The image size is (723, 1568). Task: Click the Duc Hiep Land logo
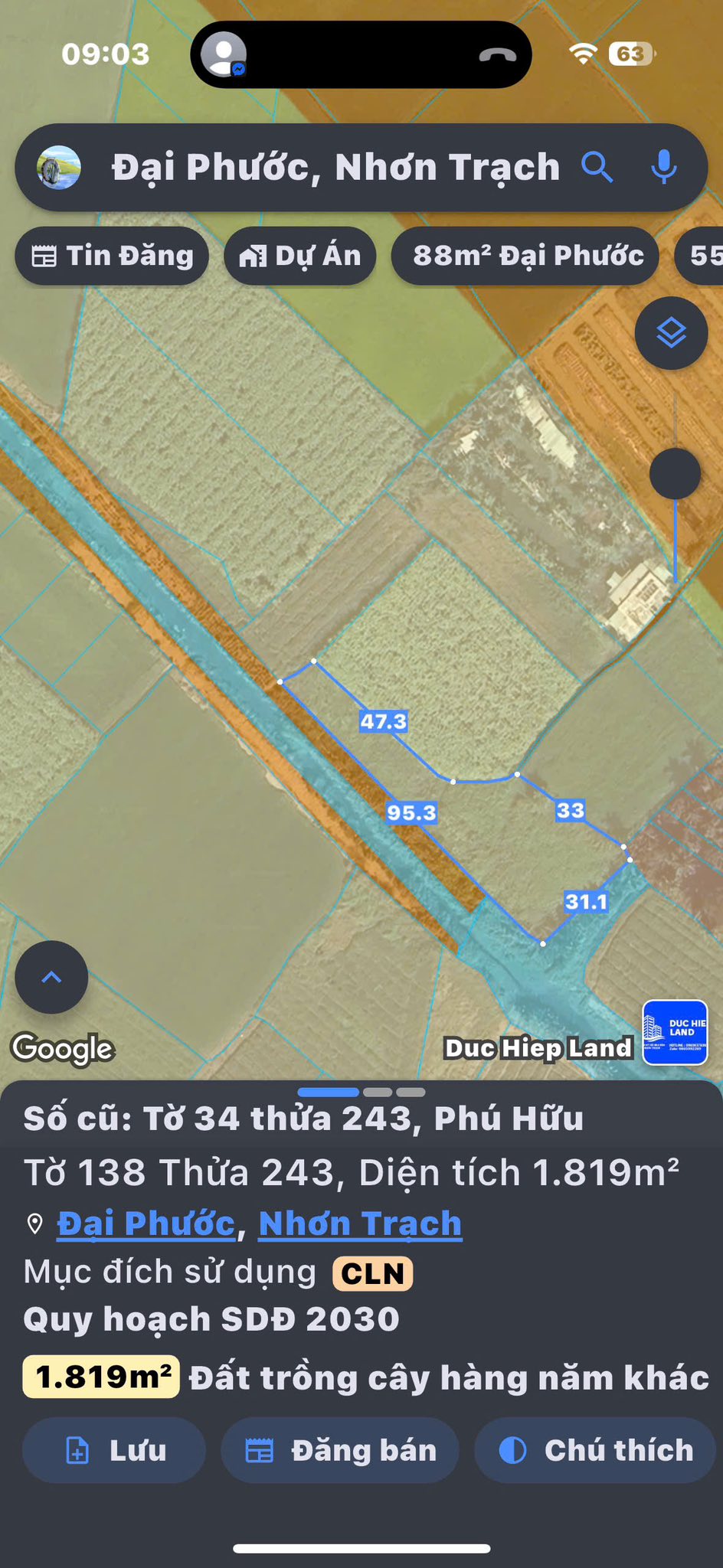click(x=676, y=1034)
